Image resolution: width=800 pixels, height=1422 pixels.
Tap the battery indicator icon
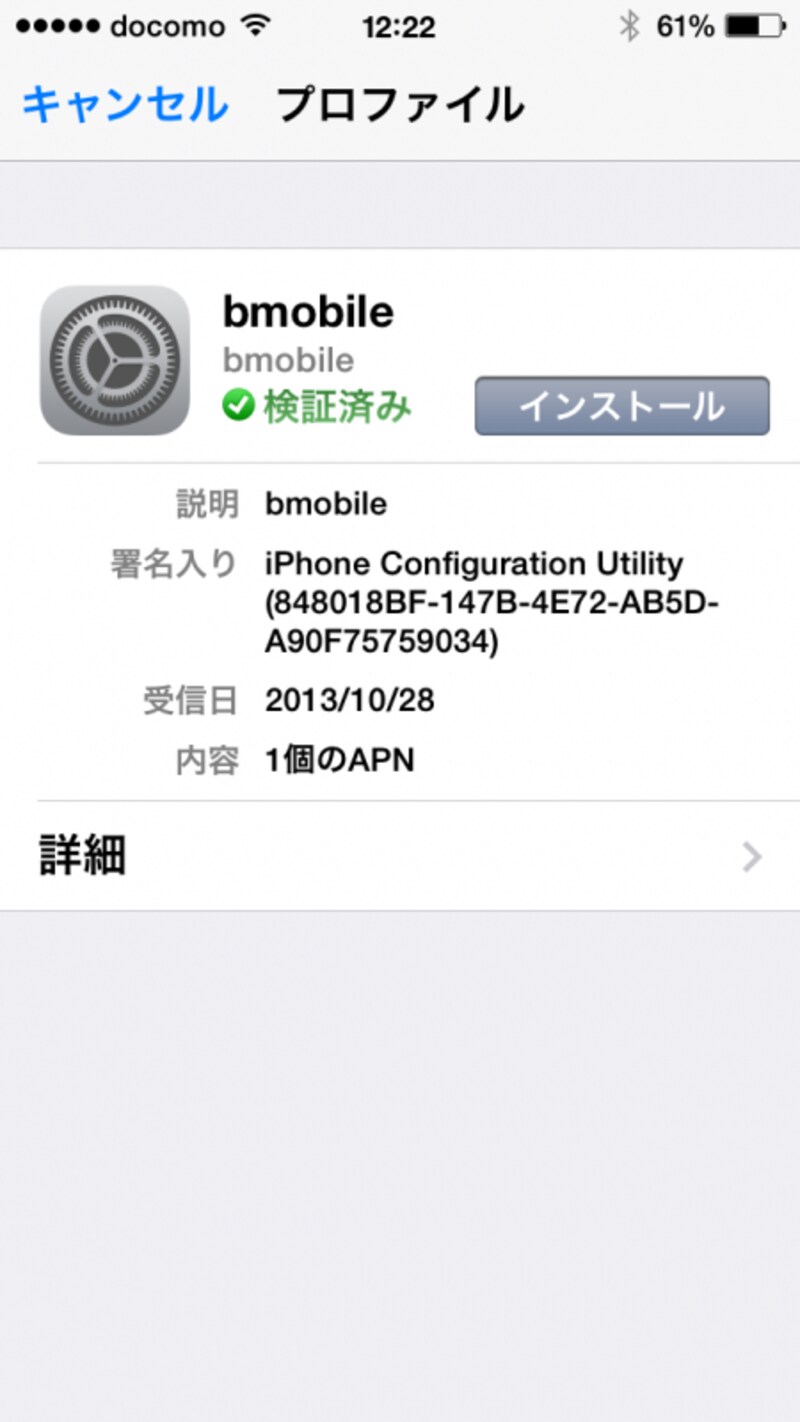coord(753,27)
